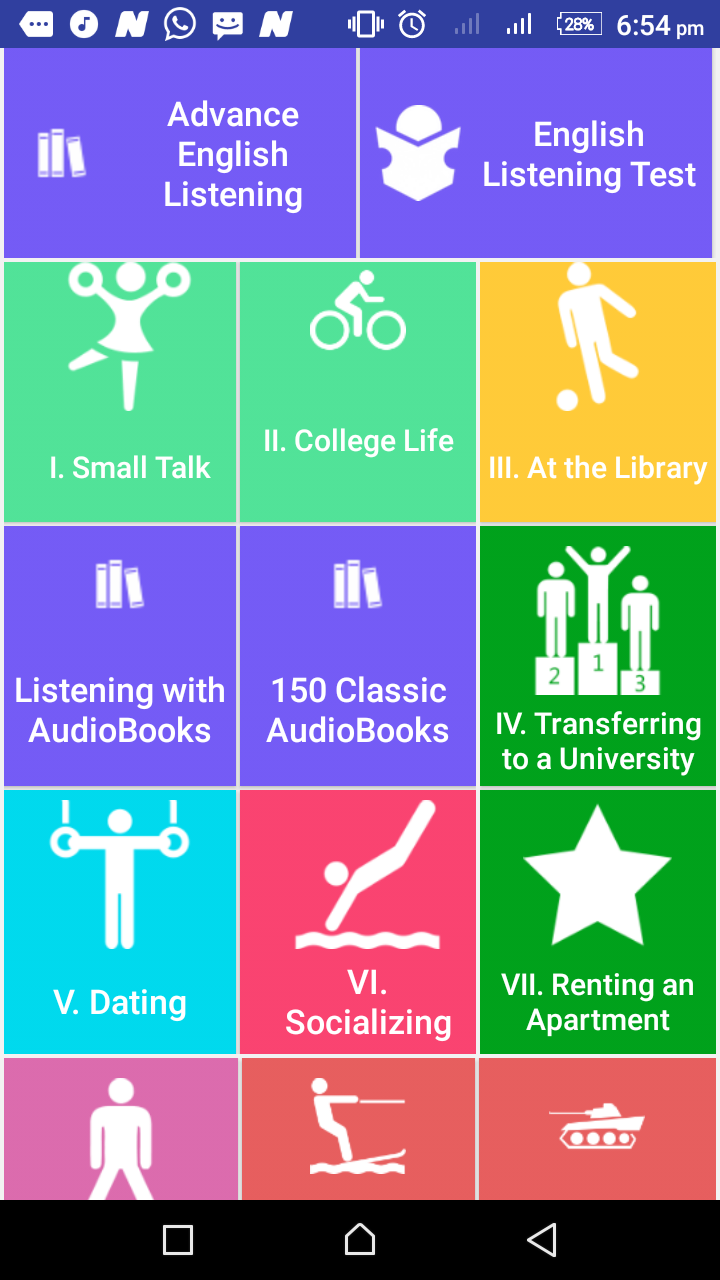This screenshot has height=1280, width=720.
Task: Go back with the system back button
Action: [541, 1240]
